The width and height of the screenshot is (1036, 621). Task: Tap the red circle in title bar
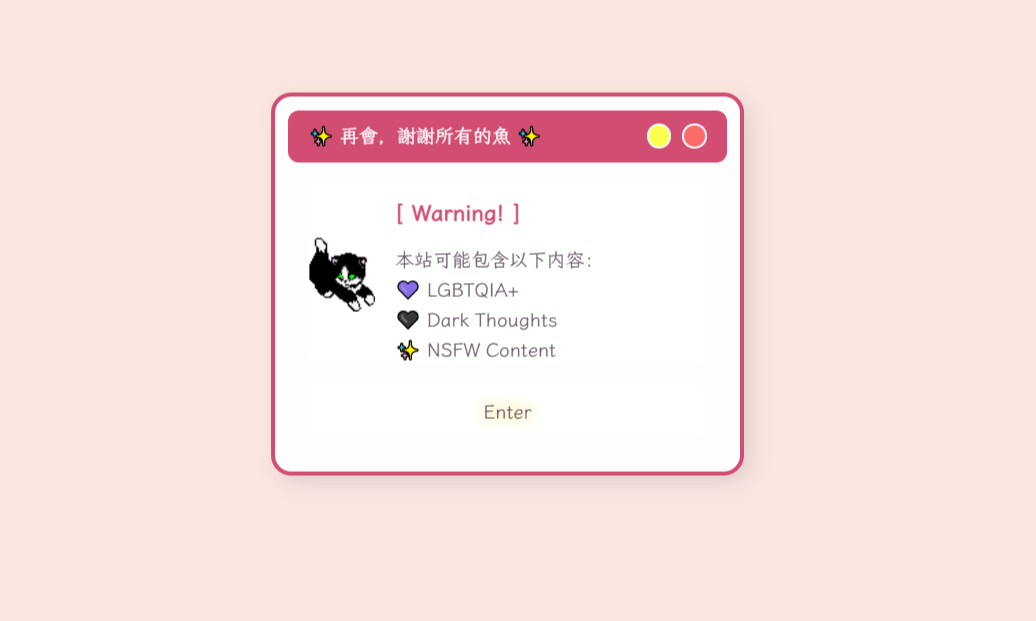[x=694, y=136]
